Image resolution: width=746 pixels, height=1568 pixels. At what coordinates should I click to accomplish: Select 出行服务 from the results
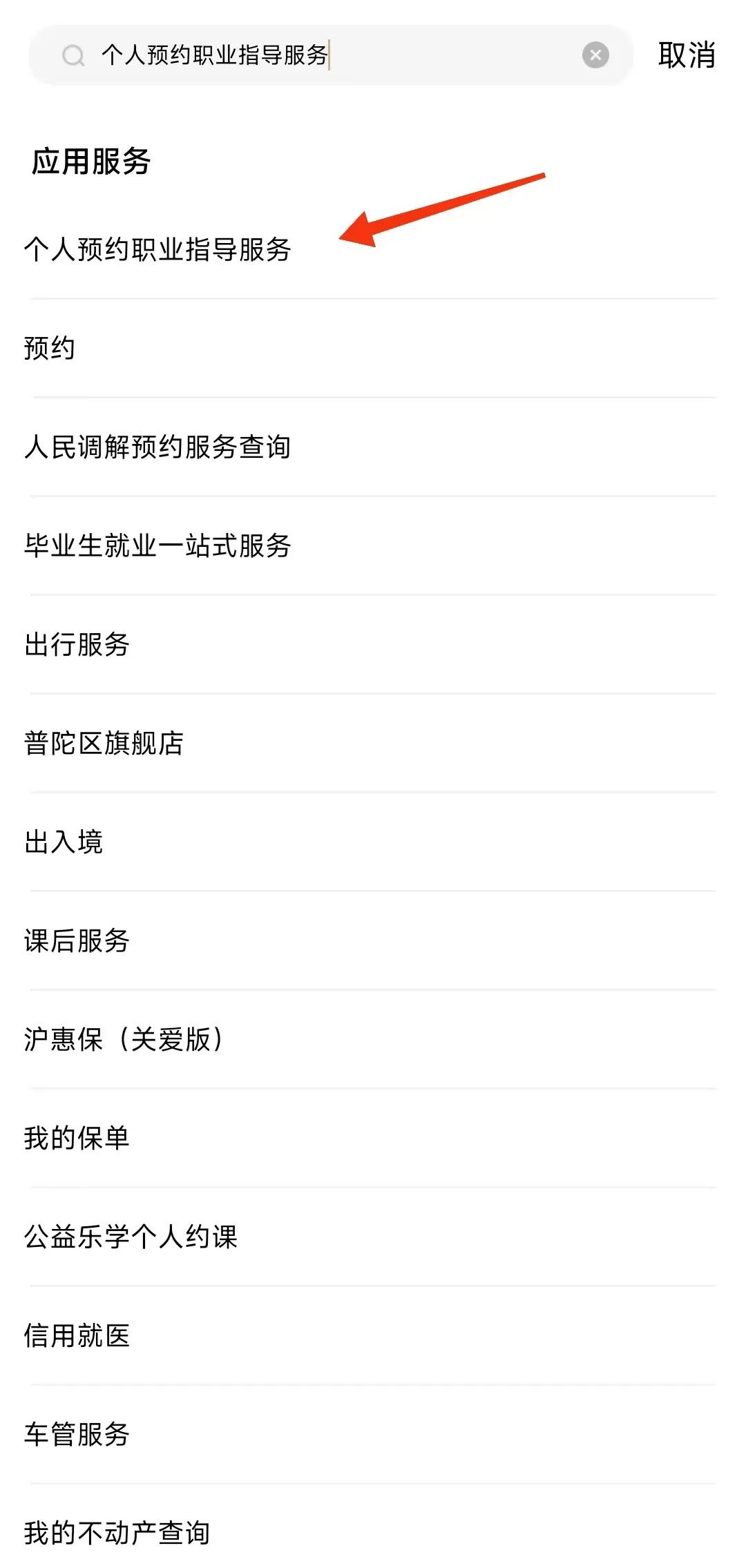coord(78,646)
